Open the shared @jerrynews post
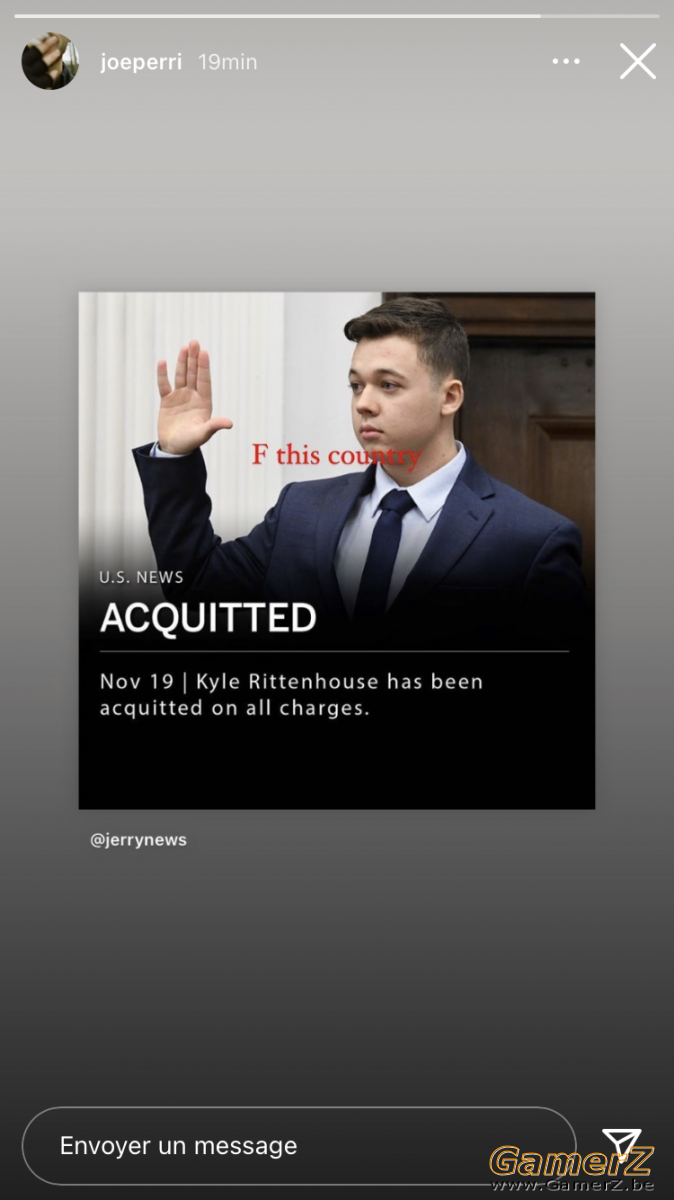This screenshot has width=674, height=1200. (337, 550)
